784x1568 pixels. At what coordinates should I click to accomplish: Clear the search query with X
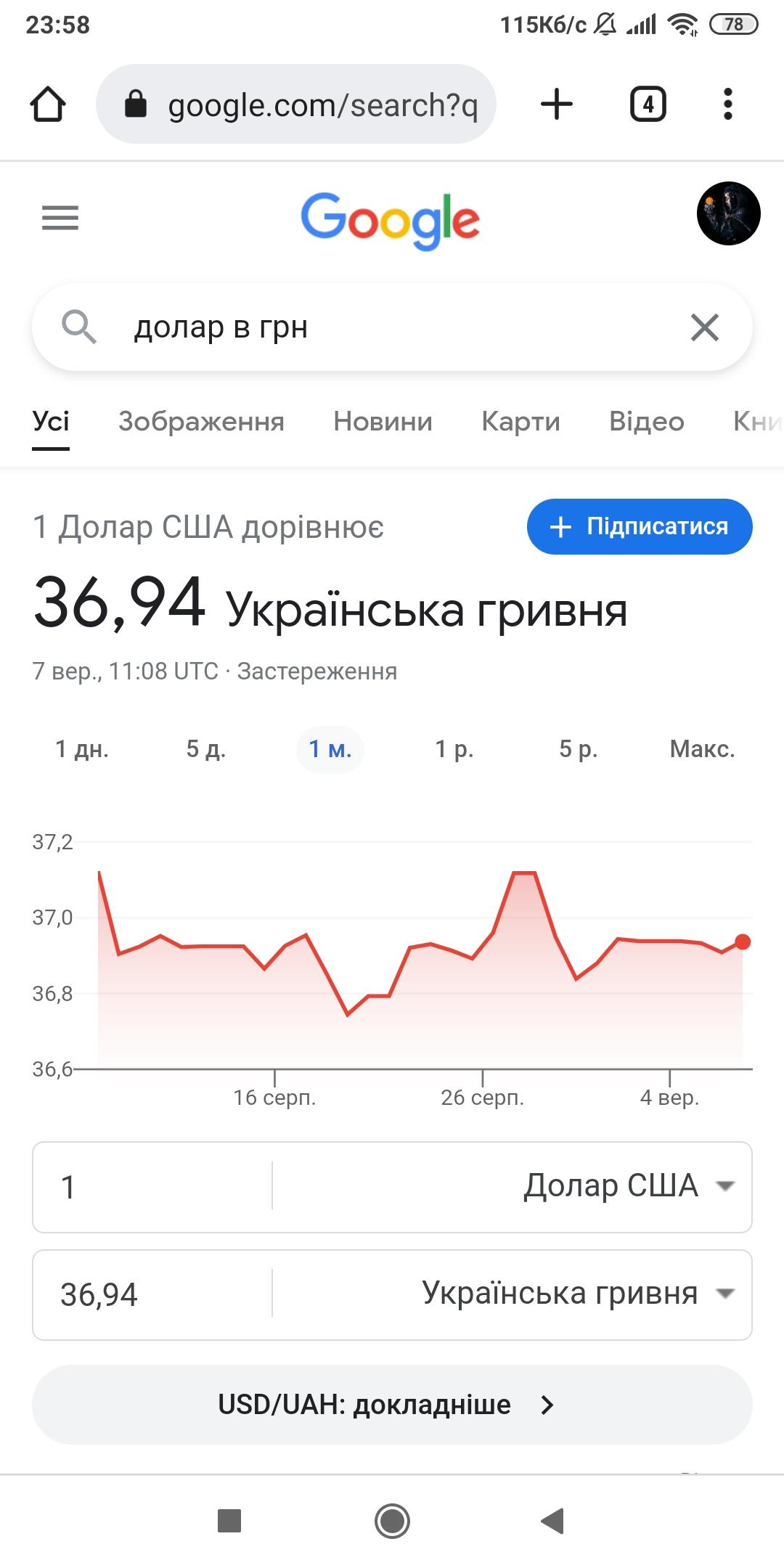point(704,327)
